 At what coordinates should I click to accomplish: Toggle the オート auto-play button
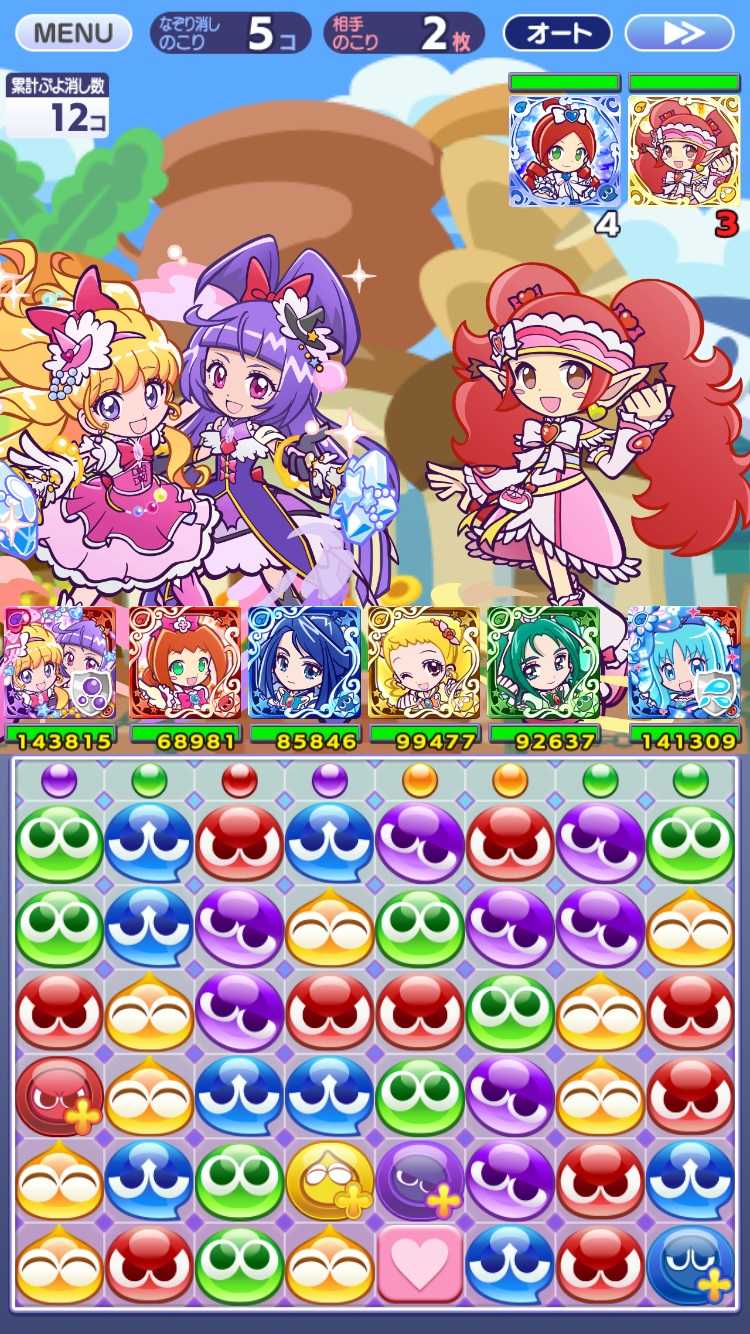pyautogui.click(x=557, y=33)
